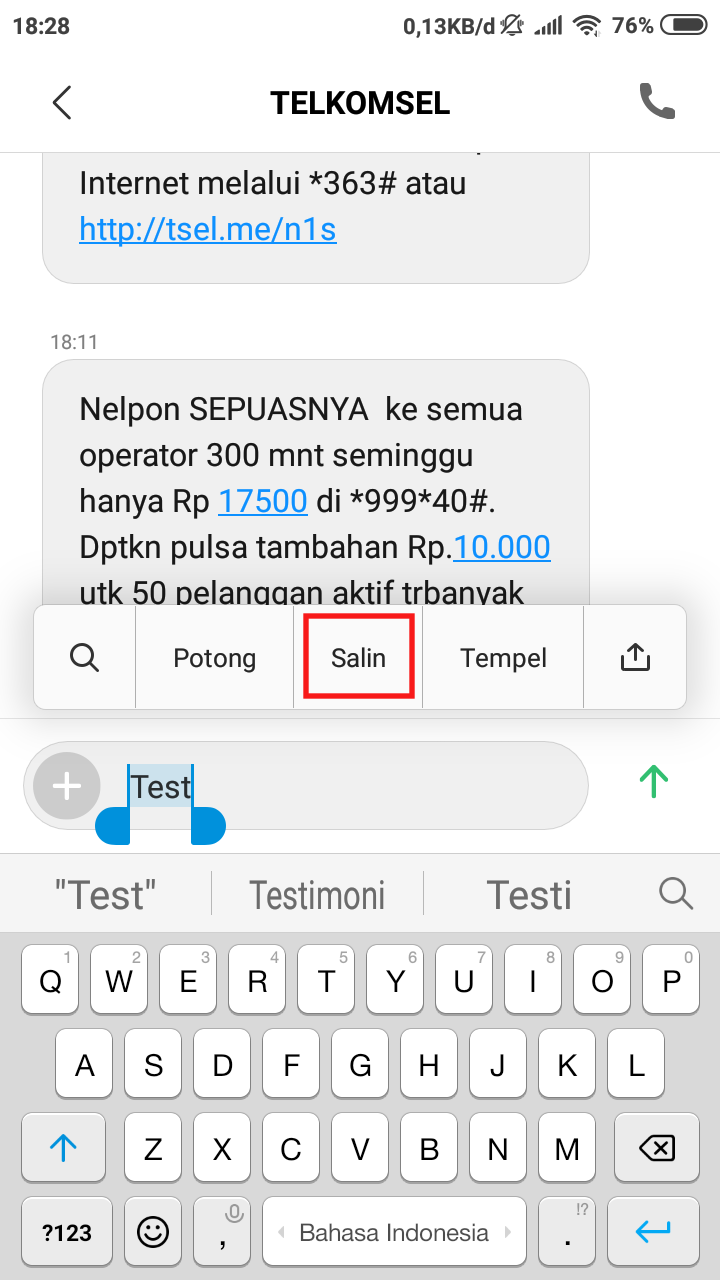Call TELKOMSEL with phone icon
Viewport: 720px width, 1280px height.
point(657,102)
